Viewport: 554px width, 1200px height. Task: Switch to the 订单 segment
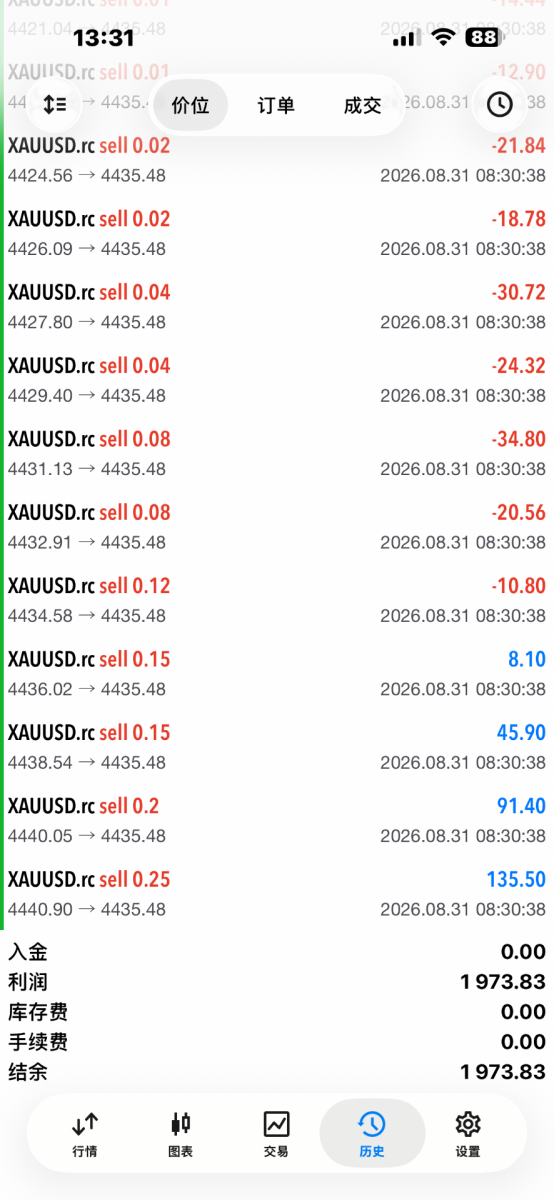point(276,105)
